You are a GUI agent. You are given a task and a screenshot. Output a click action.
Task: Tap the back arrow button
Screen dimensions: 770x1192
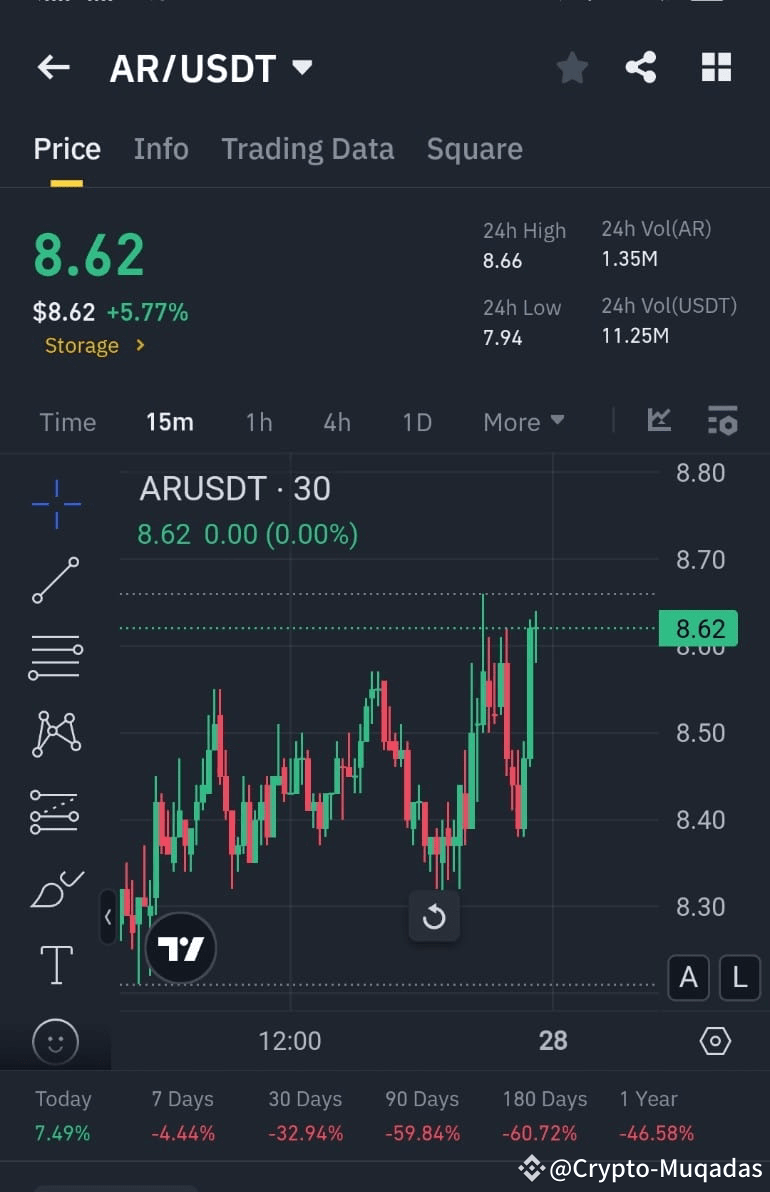tap(53, 67)
